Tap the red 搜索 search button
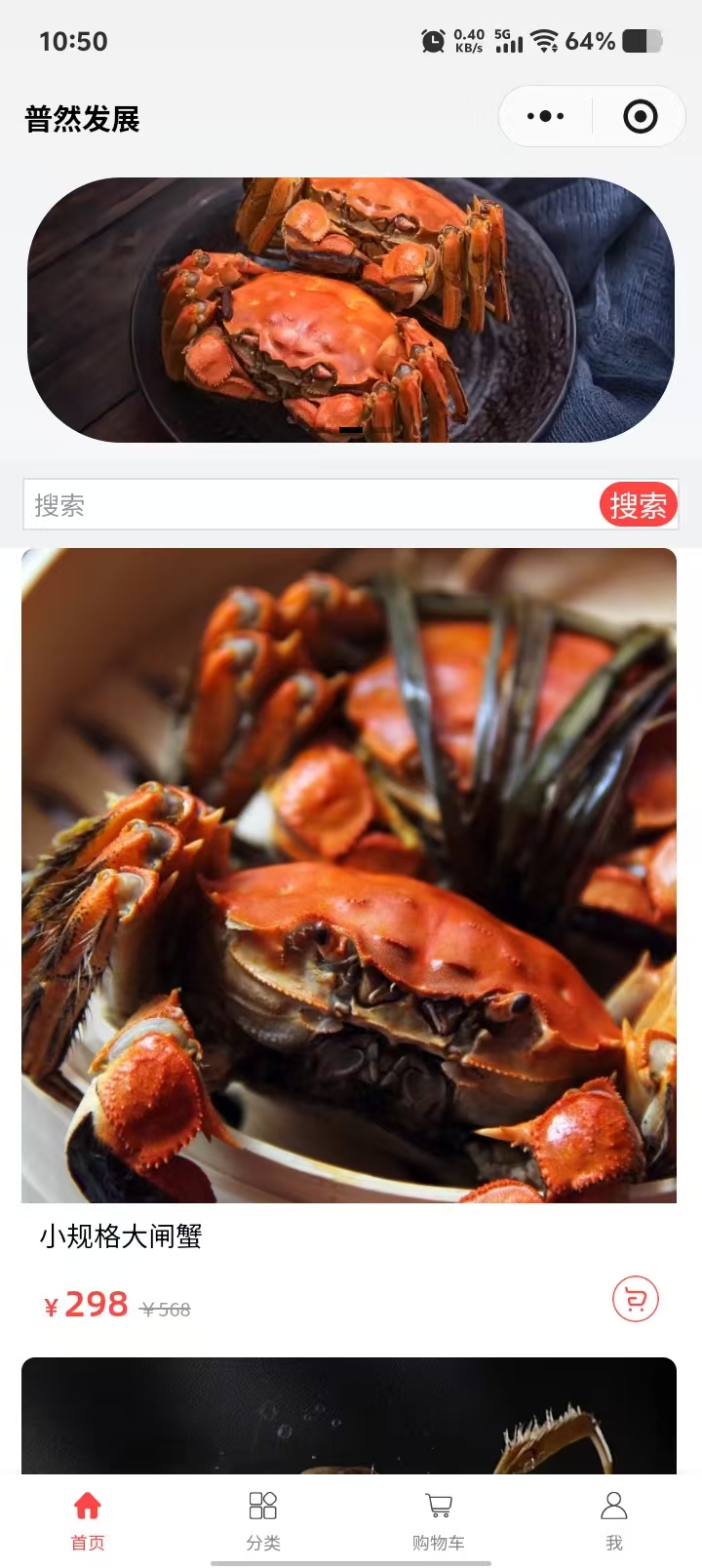The image size is (702, 1568). (x=638, y=505)
